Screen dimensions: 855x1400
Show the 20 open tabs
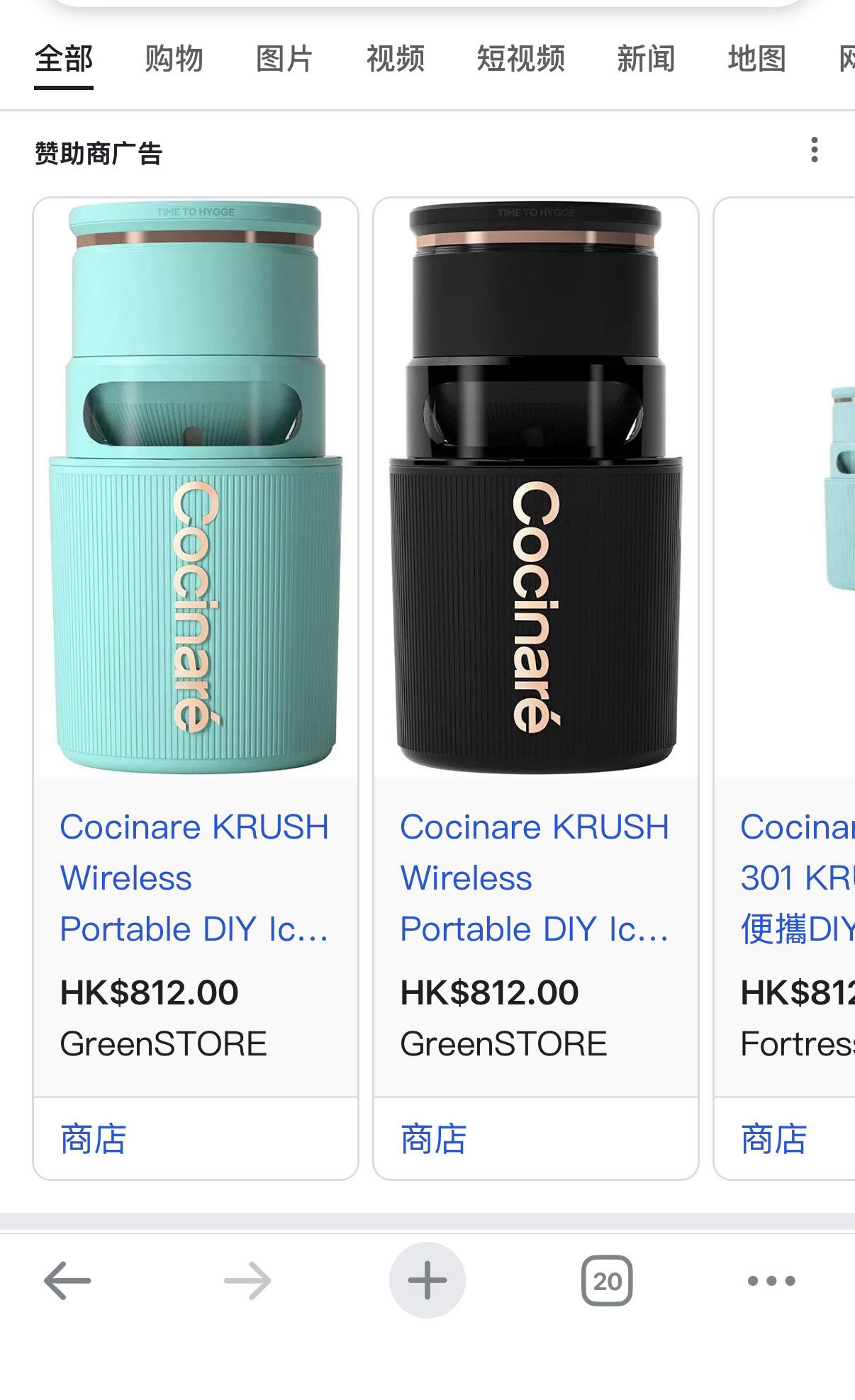(x=607, y=1281)
